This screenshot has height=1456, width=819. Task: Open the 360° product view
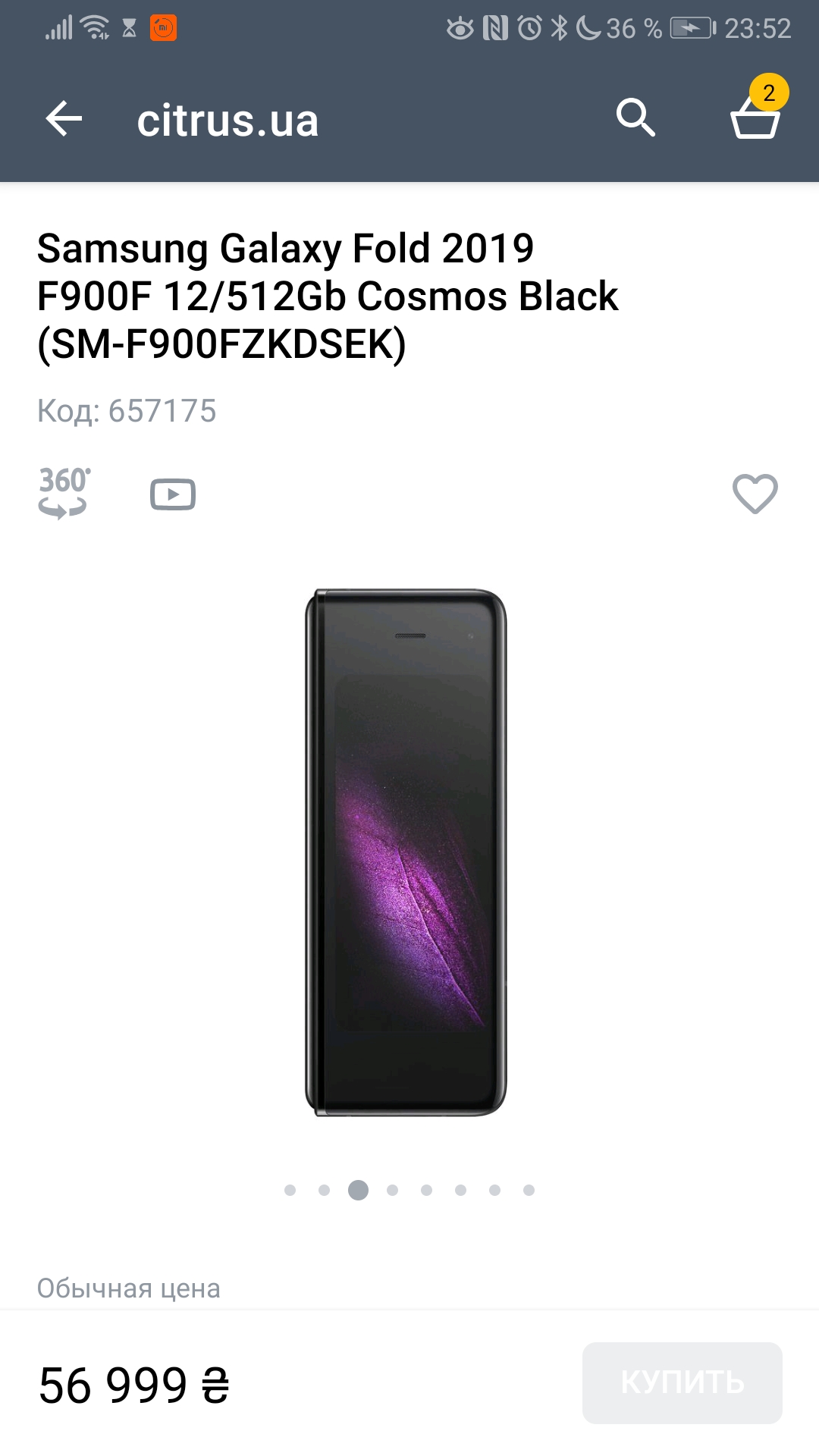click(x=64, y=494)
